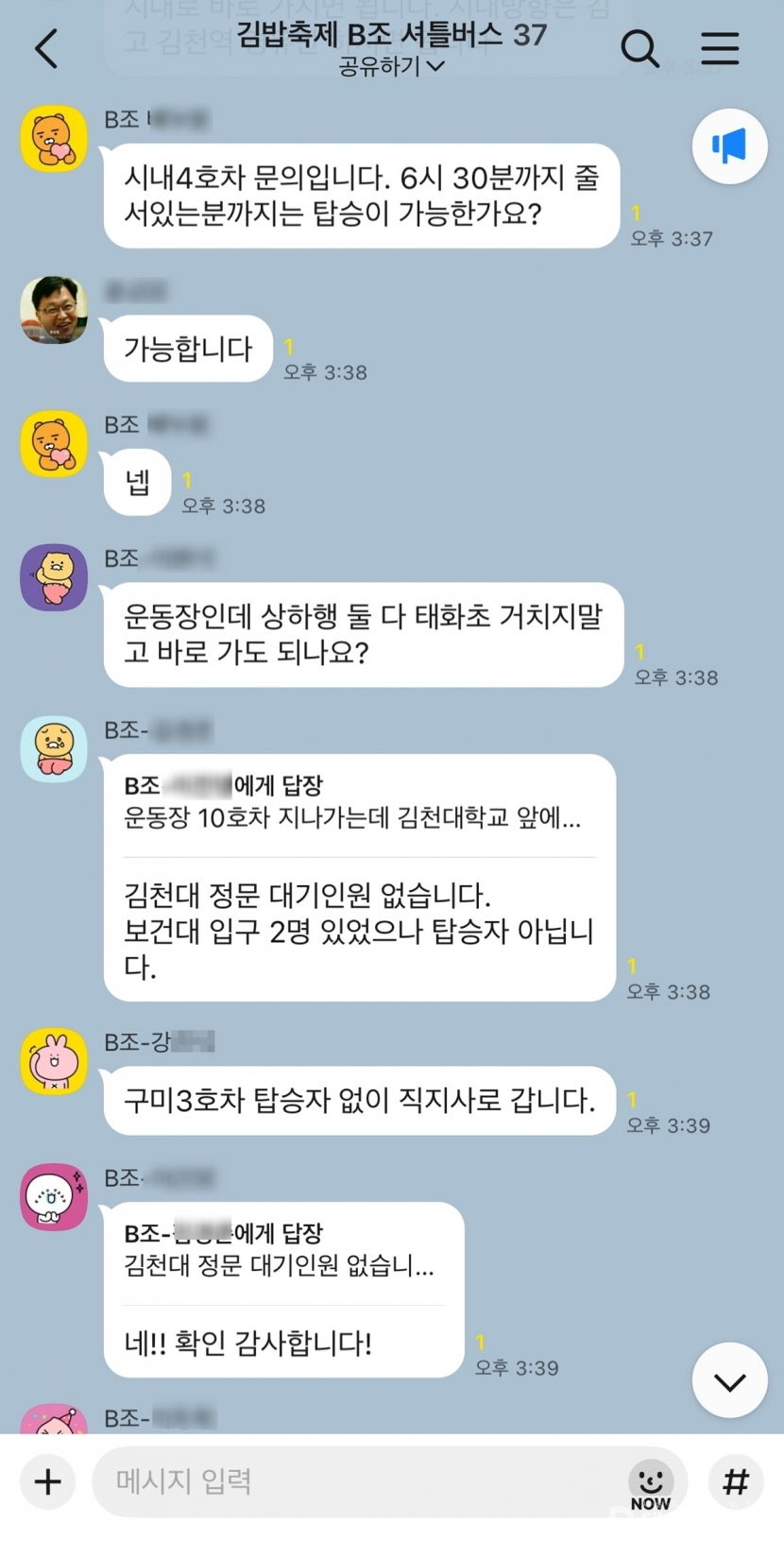This screenshot has width=784, height=1559.
Task: Open the hamburger chat menu
Action: click(x=720, y=48)
